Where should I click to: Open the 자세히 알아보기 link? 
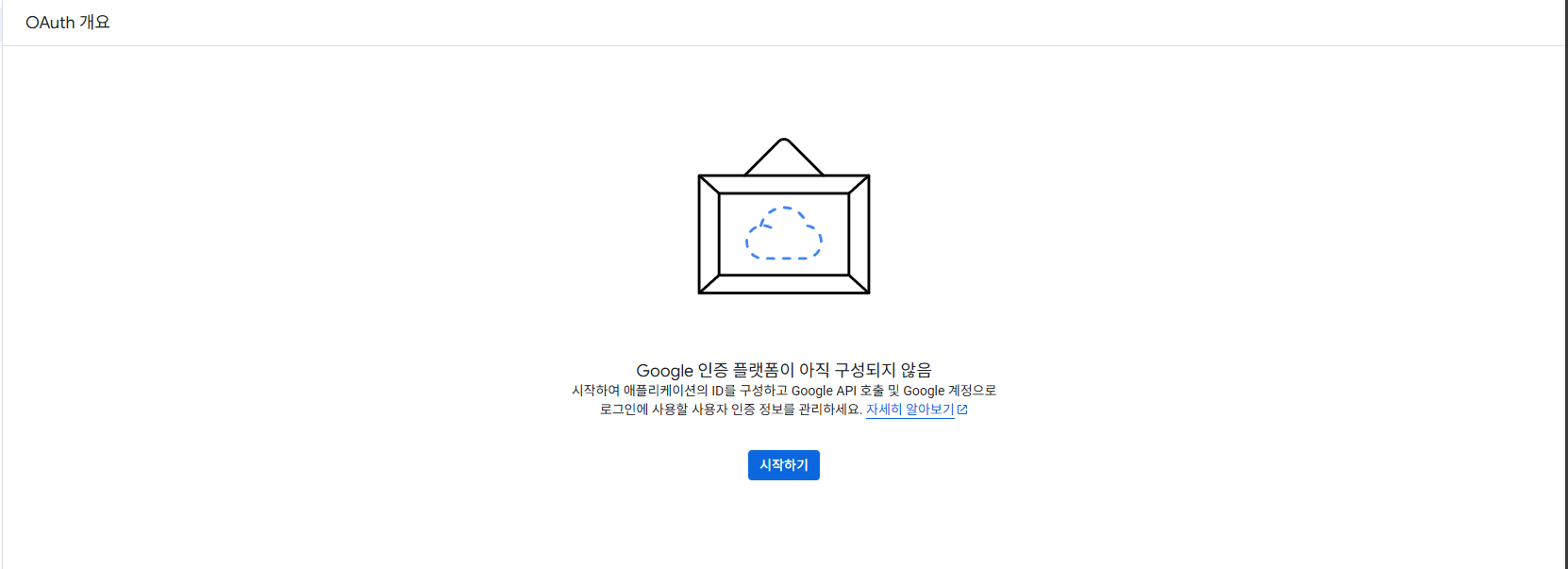pos(910,410)
